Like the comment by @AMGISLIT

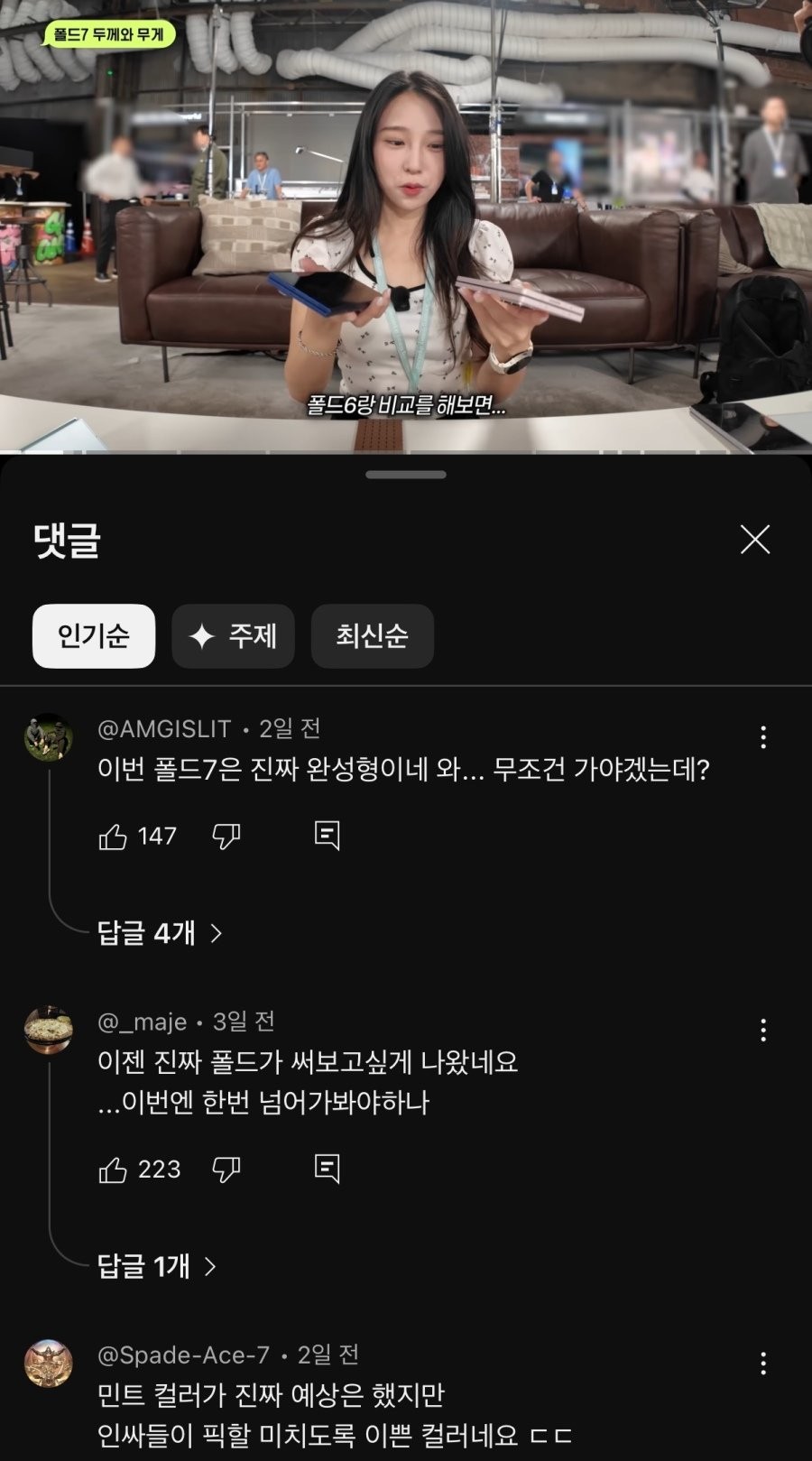113,837
